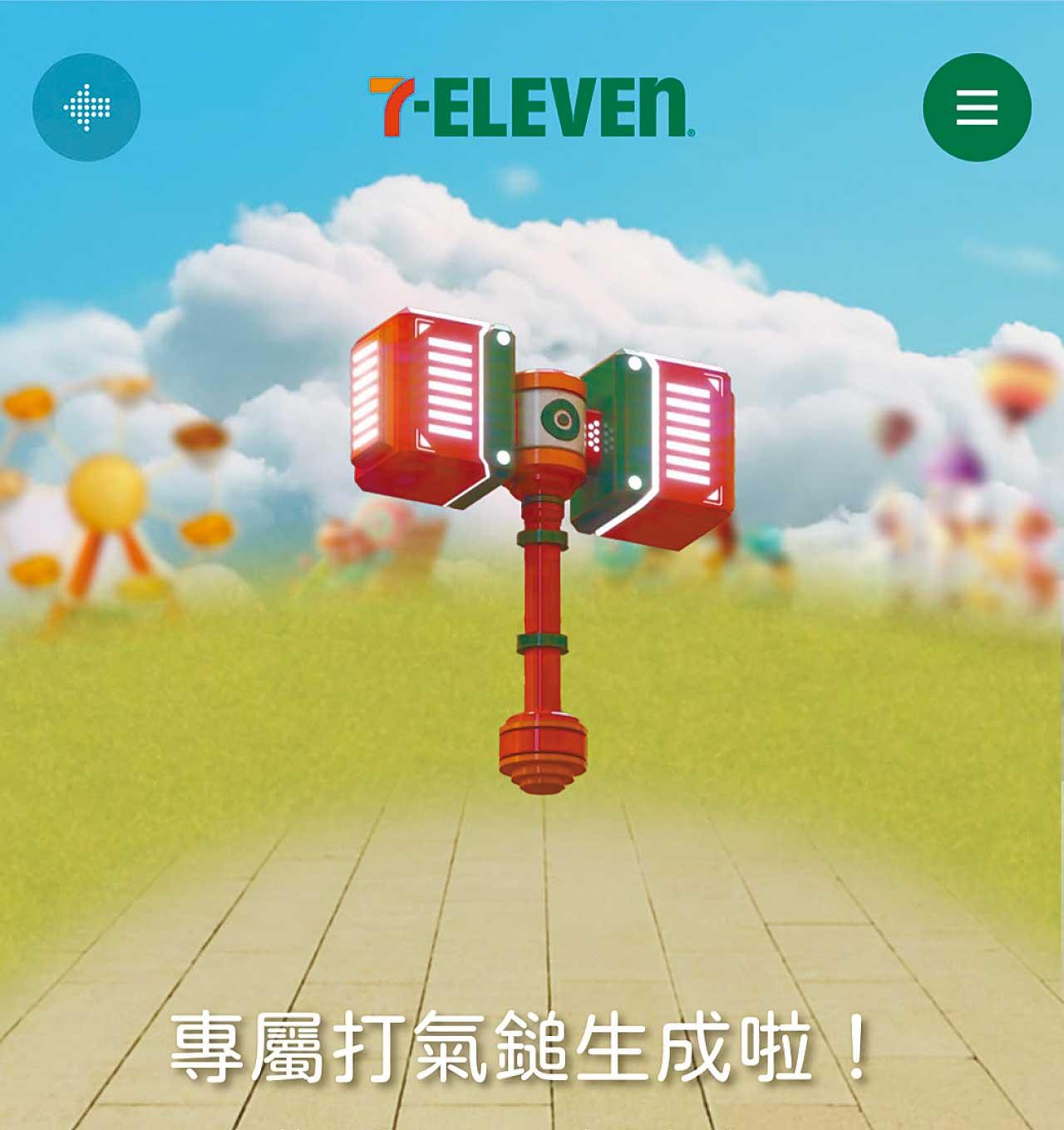Image resolution: width=1064 pixels, height=1130 pixels.
Task: Open the green hamburger menu
Action: [x=977, y=106]
